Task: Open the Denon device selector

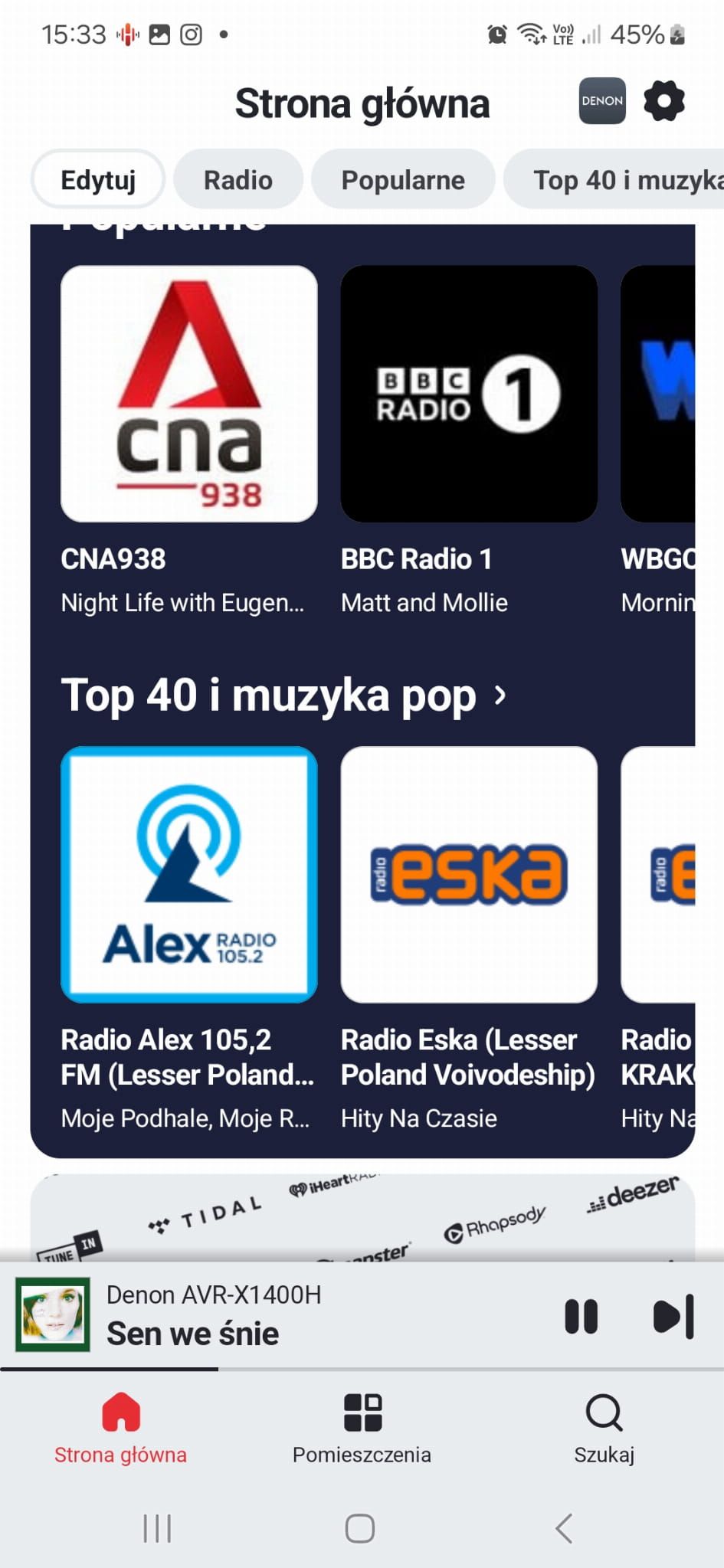Action: (601, 101)
